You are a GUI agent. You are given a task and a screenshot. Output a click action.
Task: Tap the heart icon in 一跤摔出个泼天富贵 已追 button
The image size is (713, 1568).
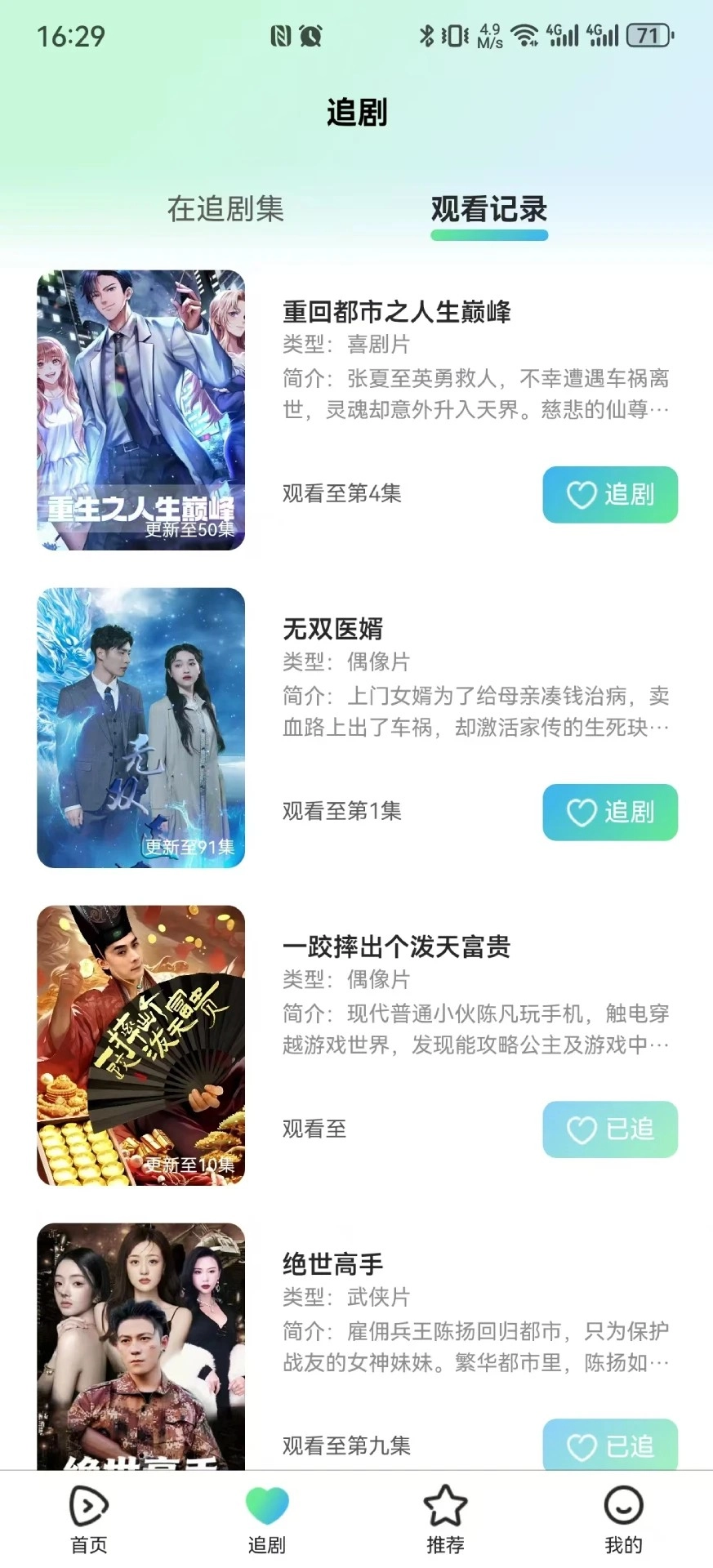tap(580, 1130)
